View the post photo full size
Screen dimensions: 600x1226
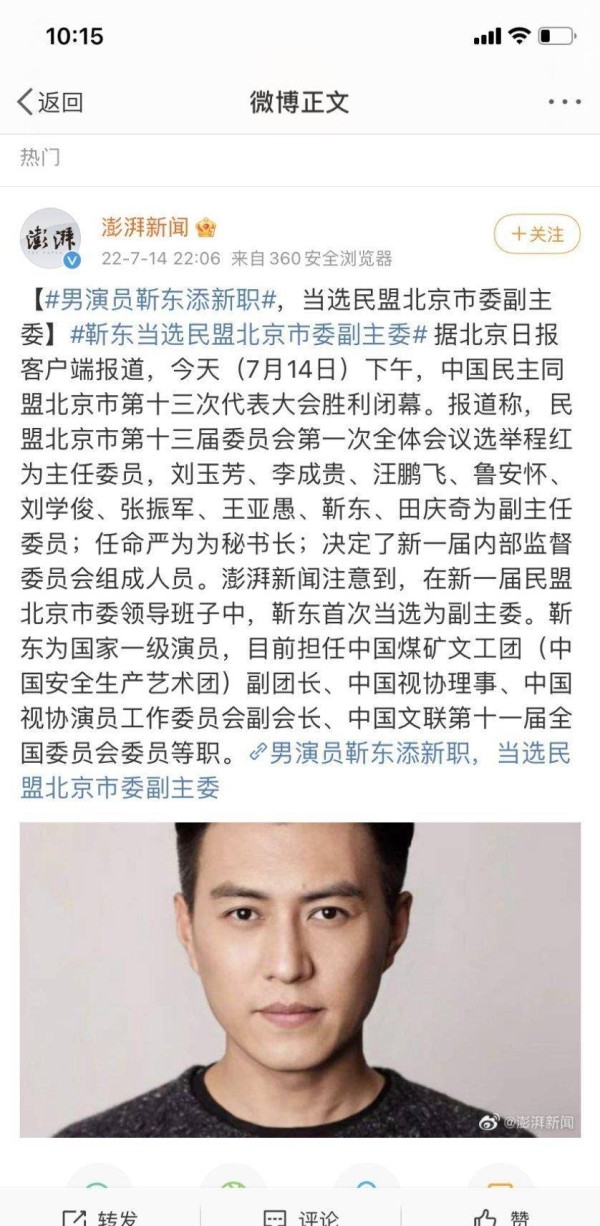300,979
